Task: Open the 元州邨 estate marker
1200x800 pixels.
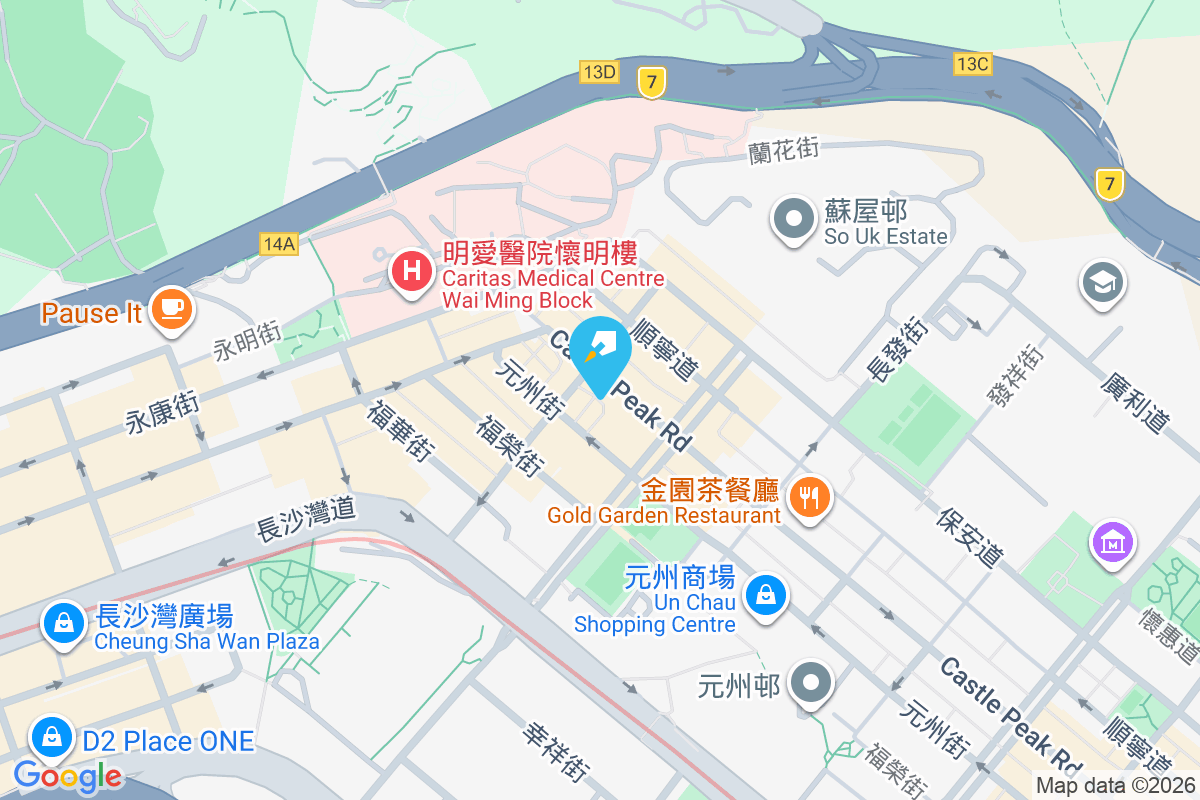Action: 811,684
